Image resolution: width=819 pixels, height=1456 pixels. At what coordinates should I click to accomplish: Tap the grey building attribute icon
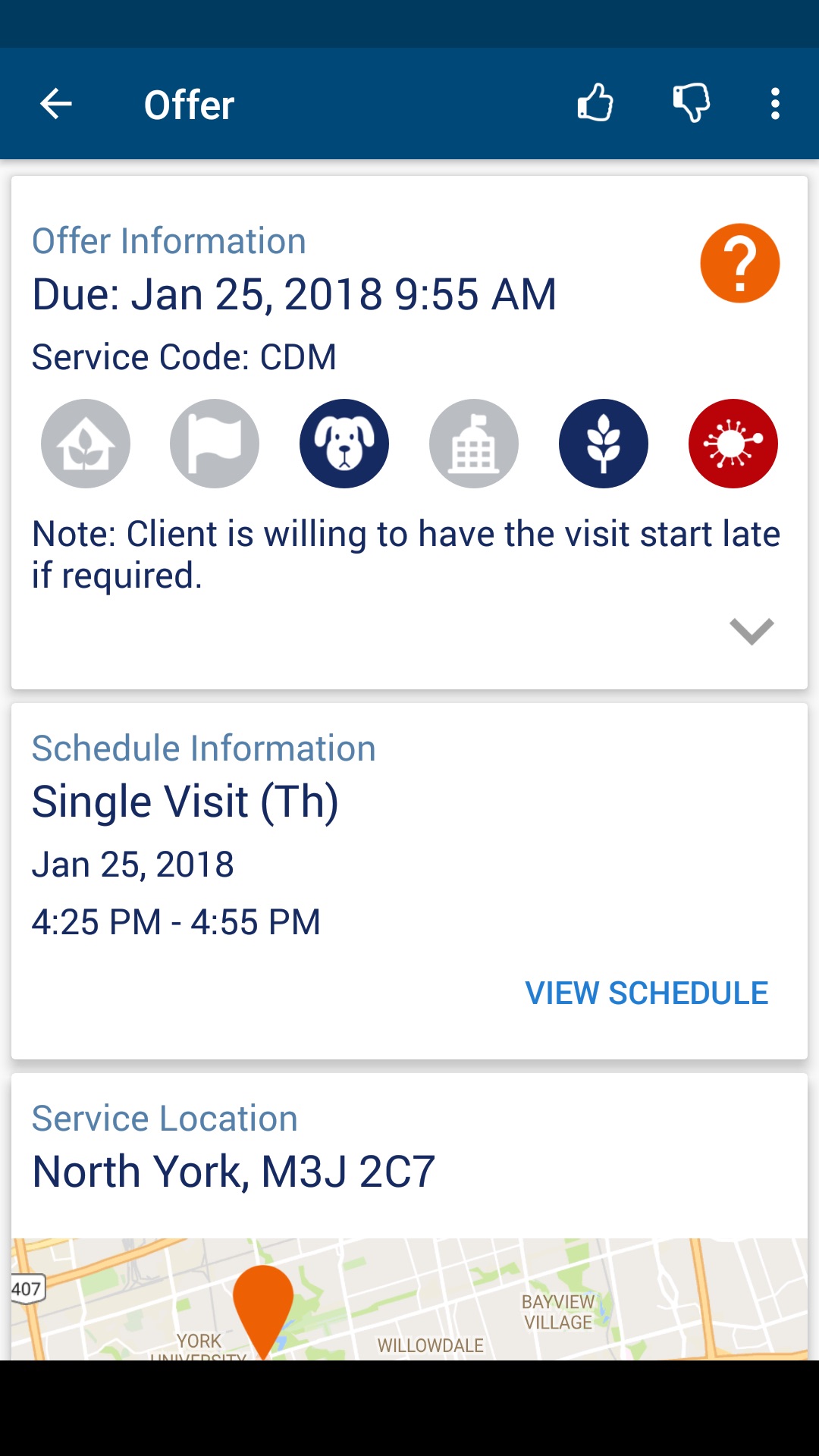pyautogui.click(x=474, y=444)
